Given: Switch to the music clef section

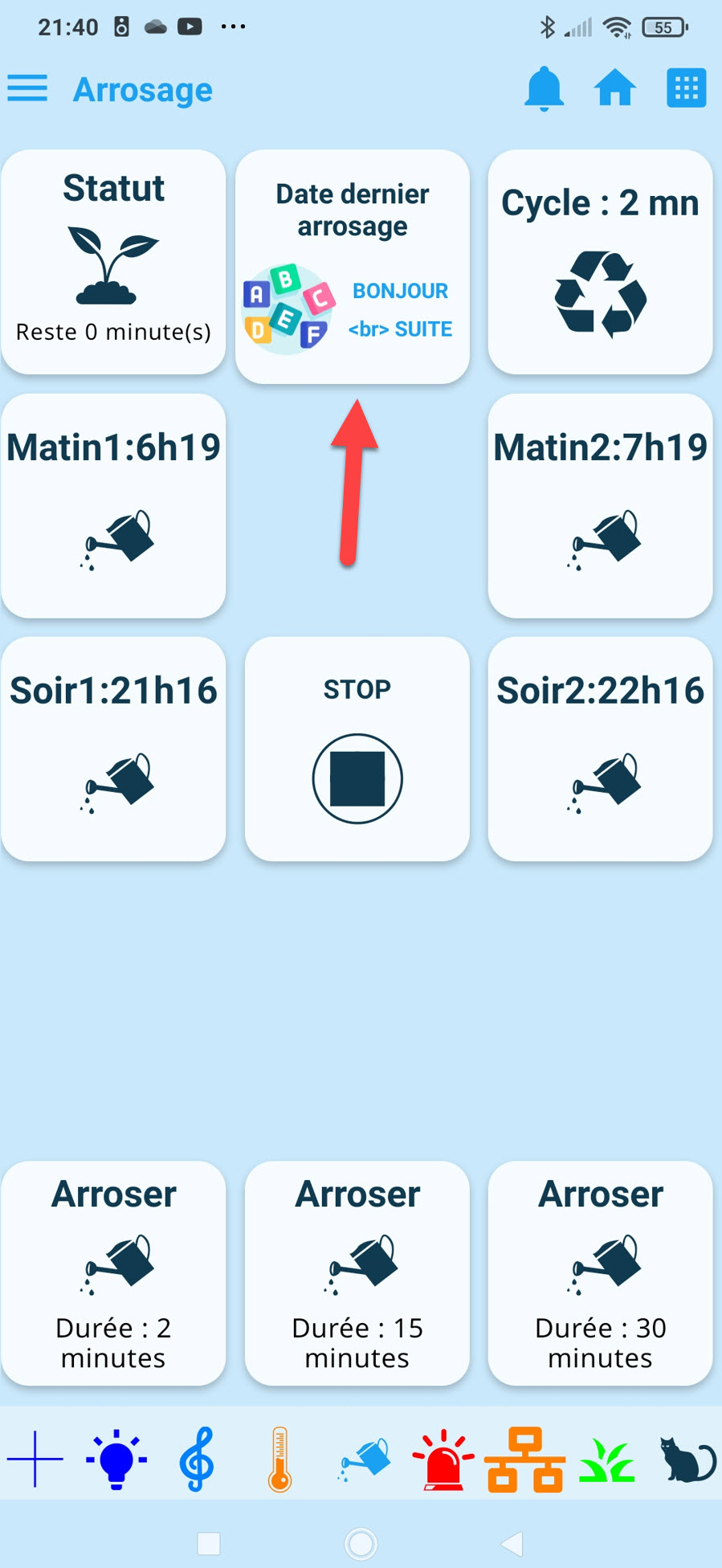Looking at the screenshot, I should click(x=197, y=1459).
